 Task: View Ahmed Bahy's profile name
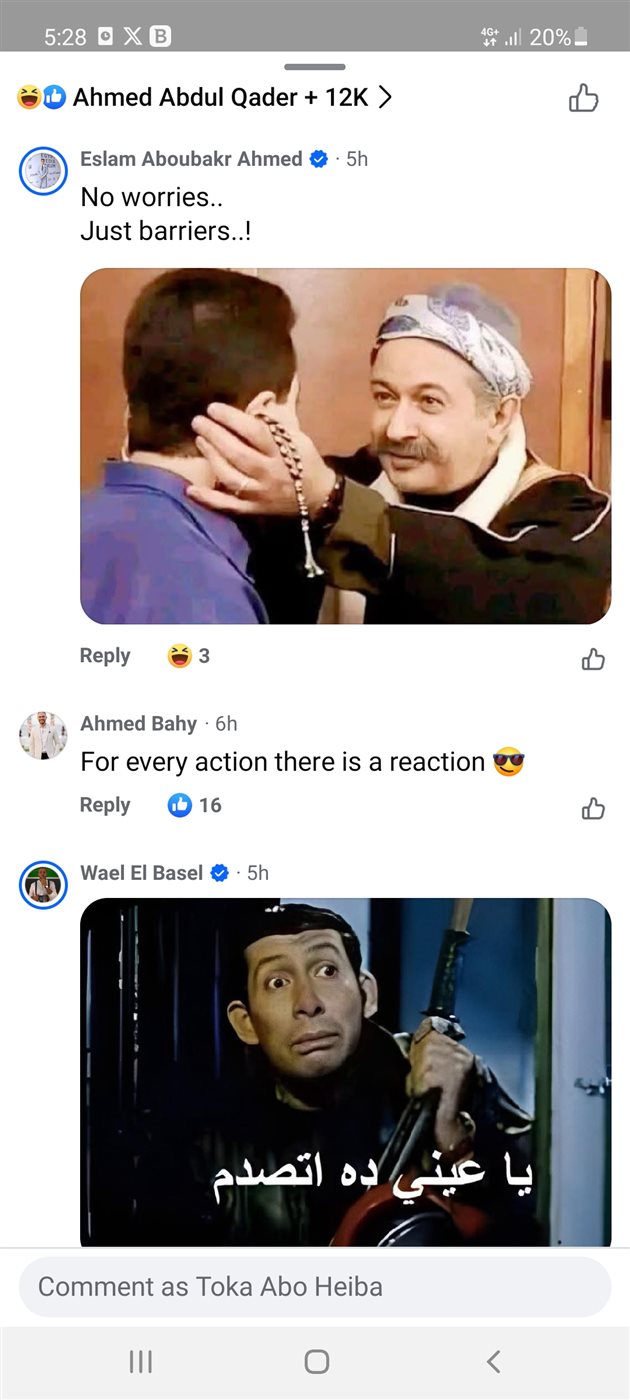tap(138, 723)
